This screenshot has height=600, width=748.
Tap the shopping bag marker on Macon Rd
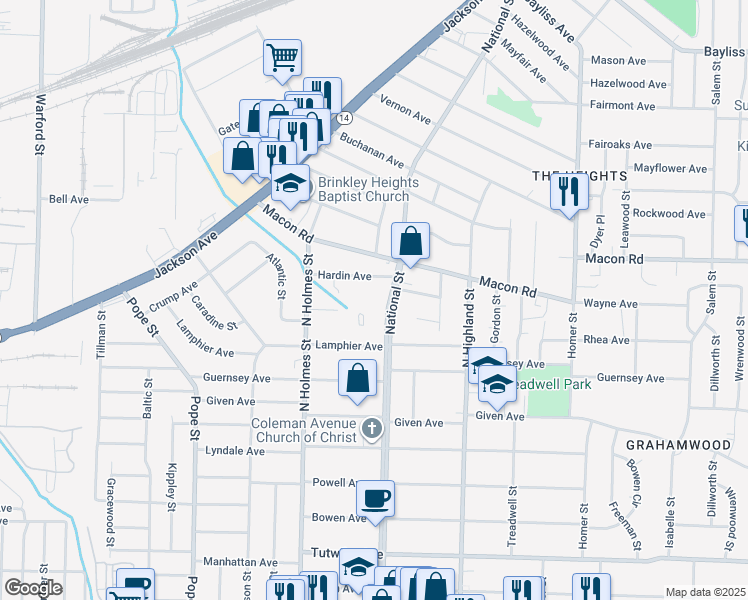(410, 241)
